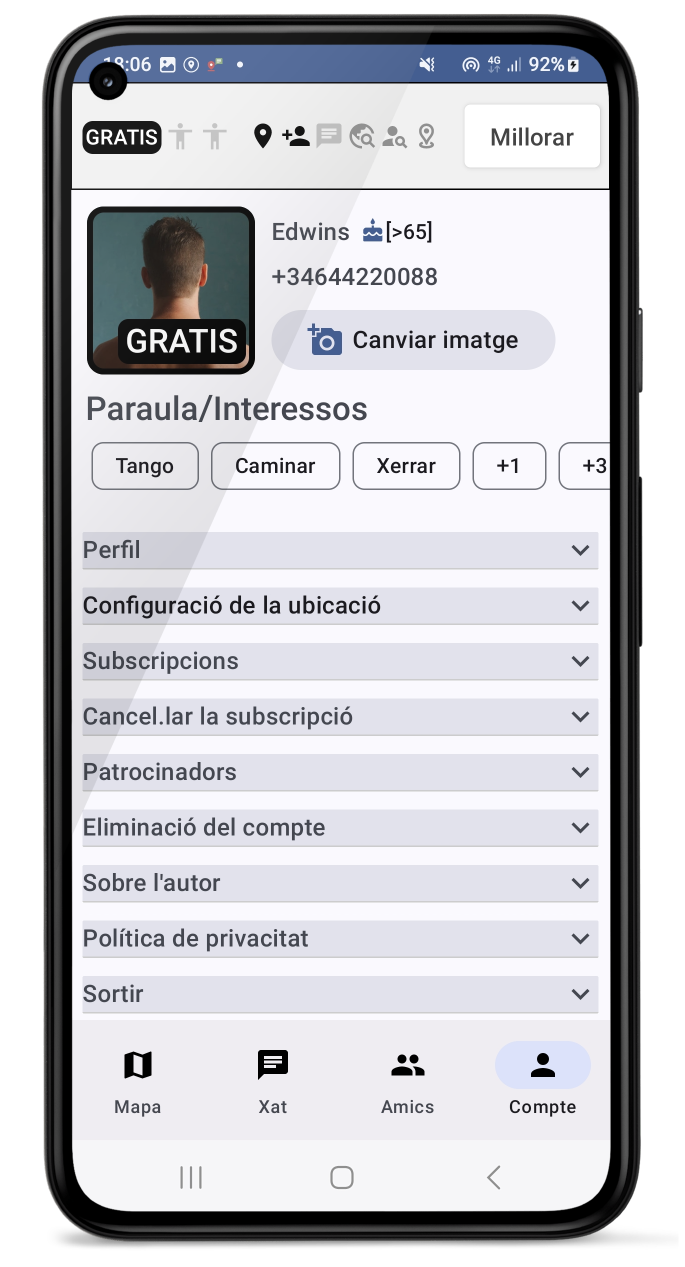Tap the +1 interest chip

coord(509,466)
